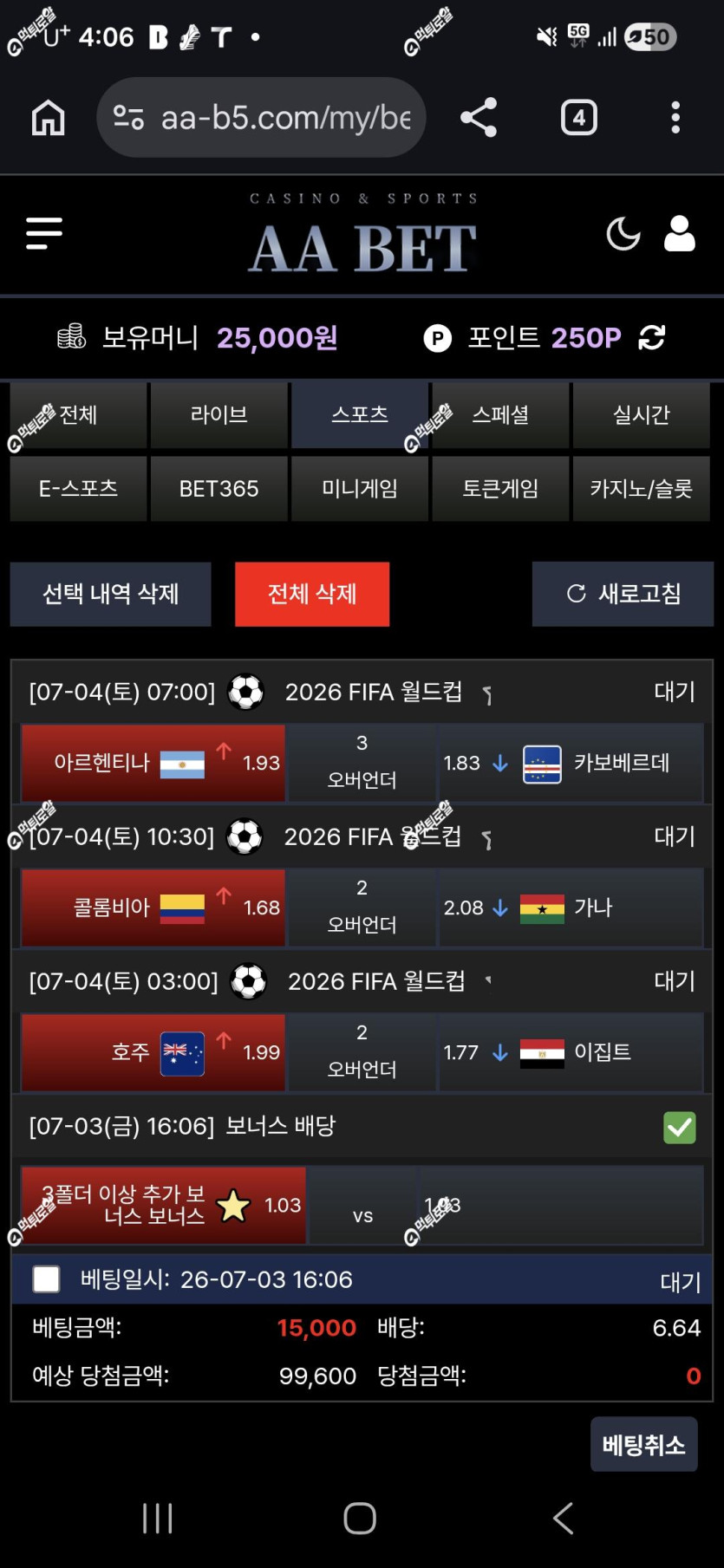The image size is (724, 1568).
Task: Go back using system back button
Action: click(x=564, y=1519)
